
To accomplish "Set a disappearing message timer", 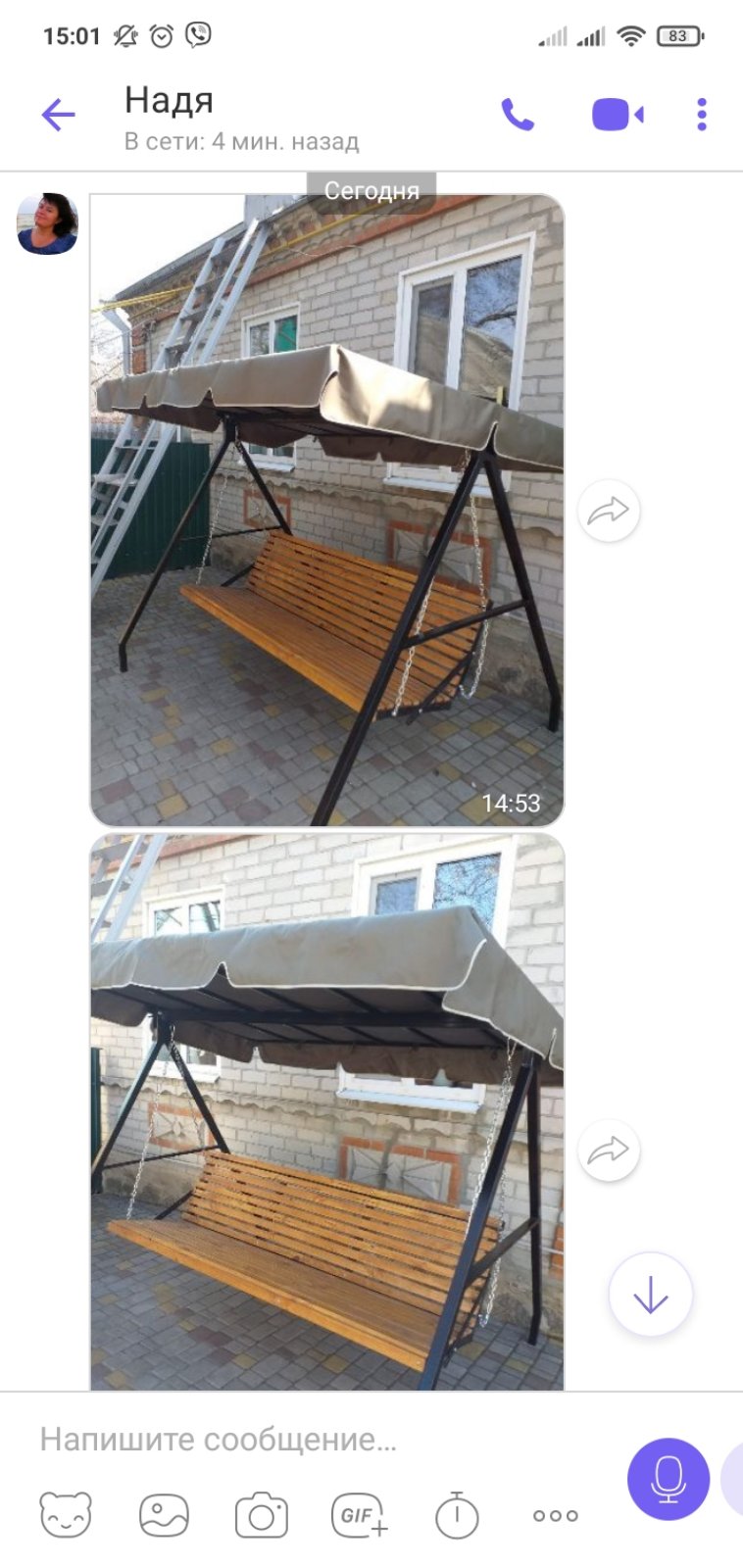I will click(x=457, y=1515).
